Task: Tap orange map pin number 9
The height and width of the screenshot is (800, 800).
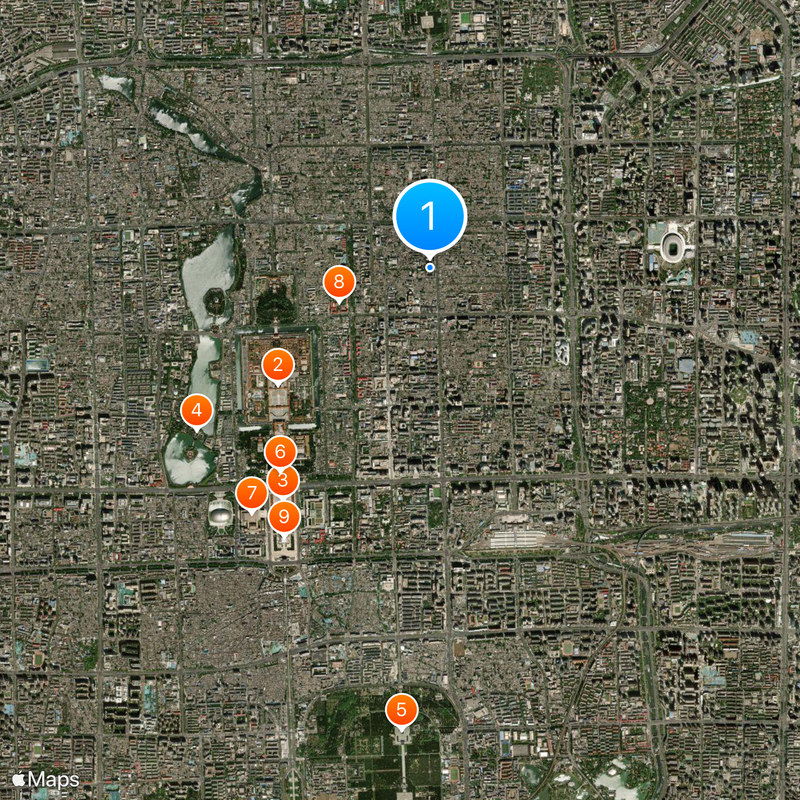Action: coord(285,517)
